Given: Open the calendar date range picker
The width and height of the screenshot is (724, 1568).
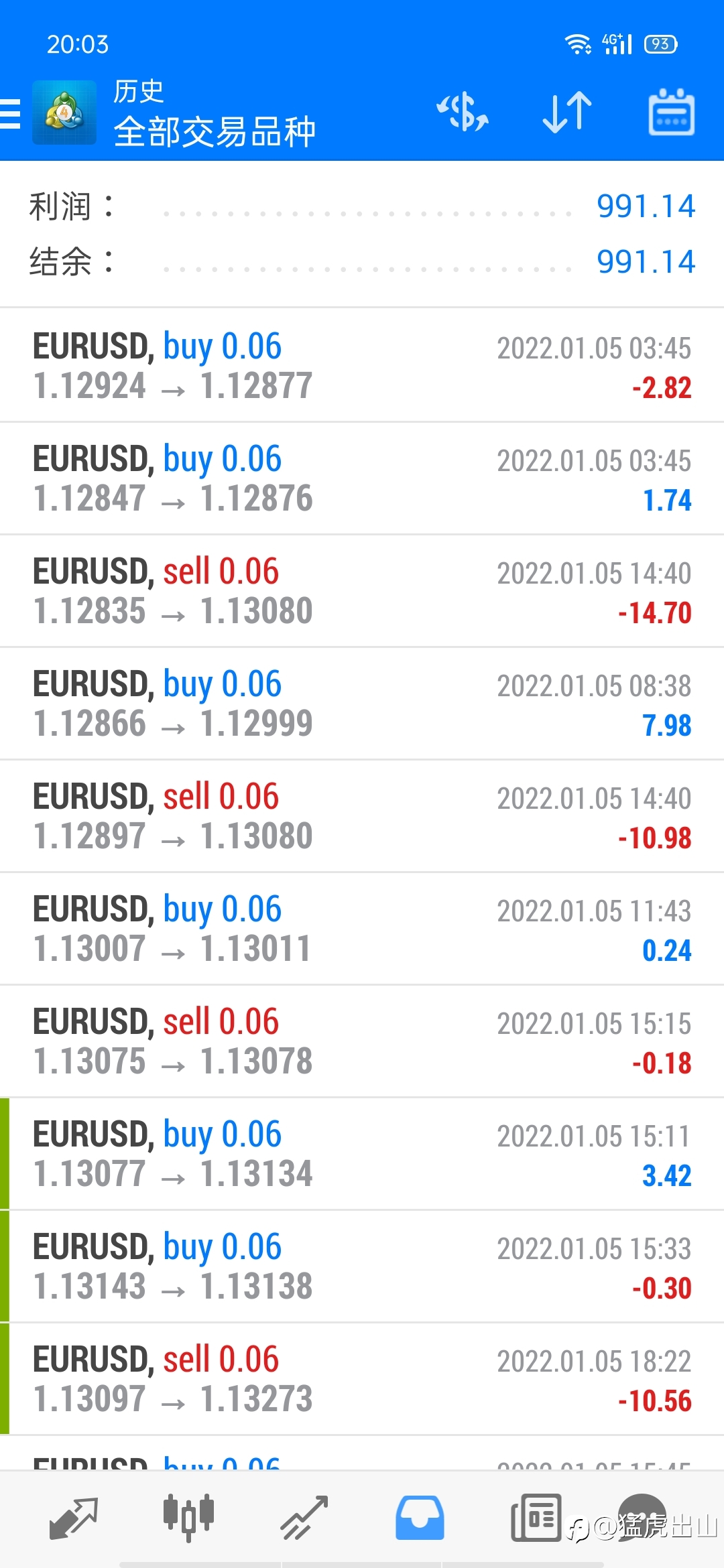Looking at the screenshot, I should pyautogui.click(x=671, y=112).
